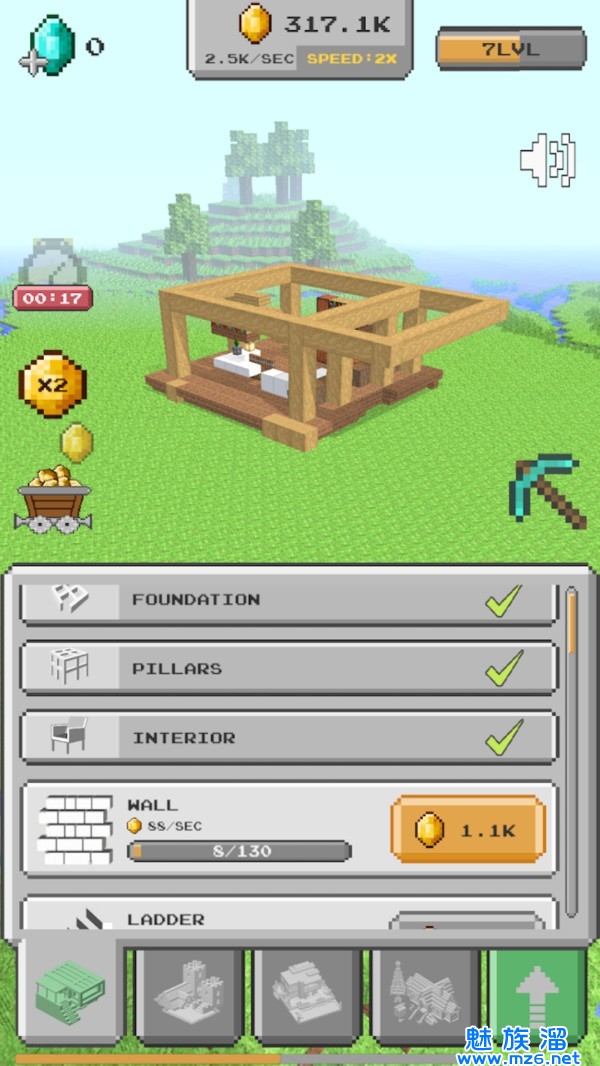600x1066 pixels.
Task: Tap the stone with 00:17 timer
Action: click(53, 266)
